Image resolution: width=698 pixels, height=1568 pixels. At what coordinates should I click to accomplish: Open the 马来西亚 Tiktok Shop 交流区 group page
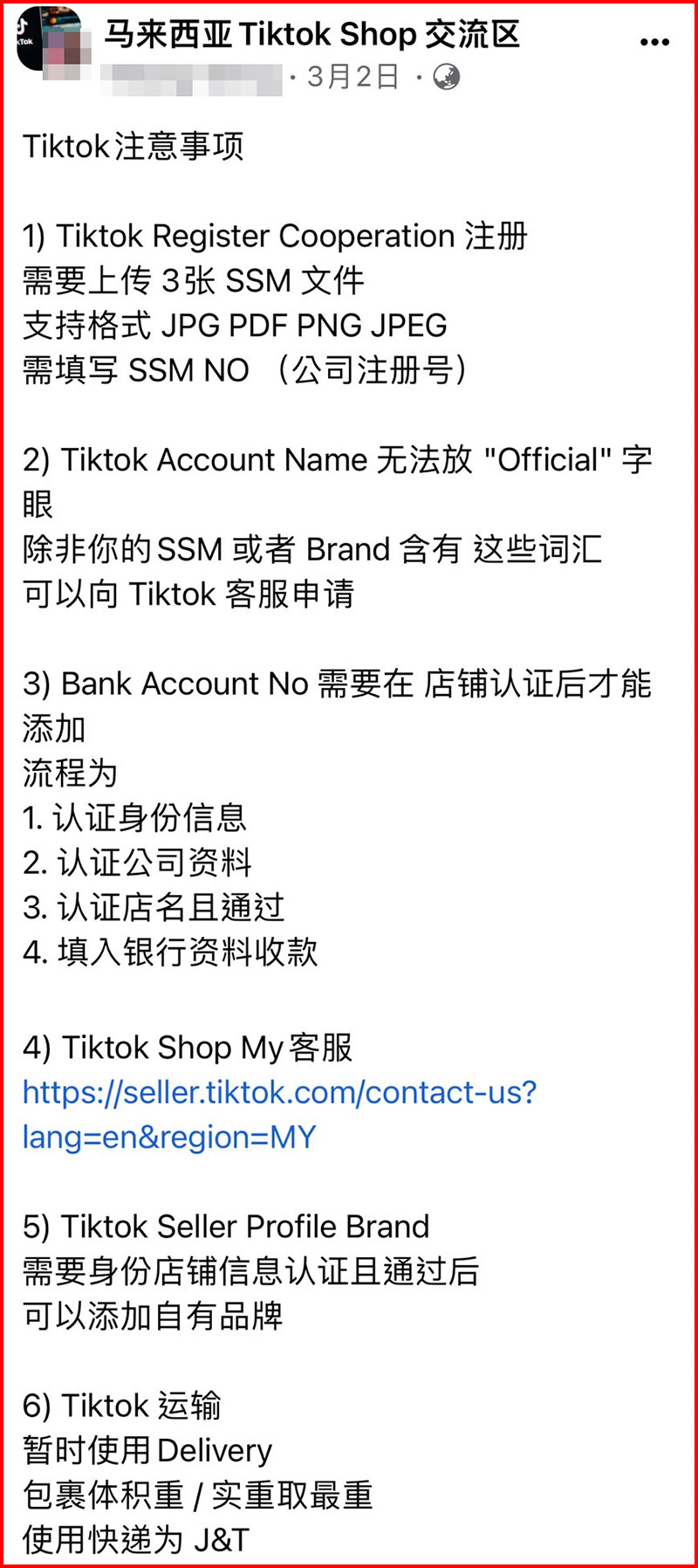(311, 34)
